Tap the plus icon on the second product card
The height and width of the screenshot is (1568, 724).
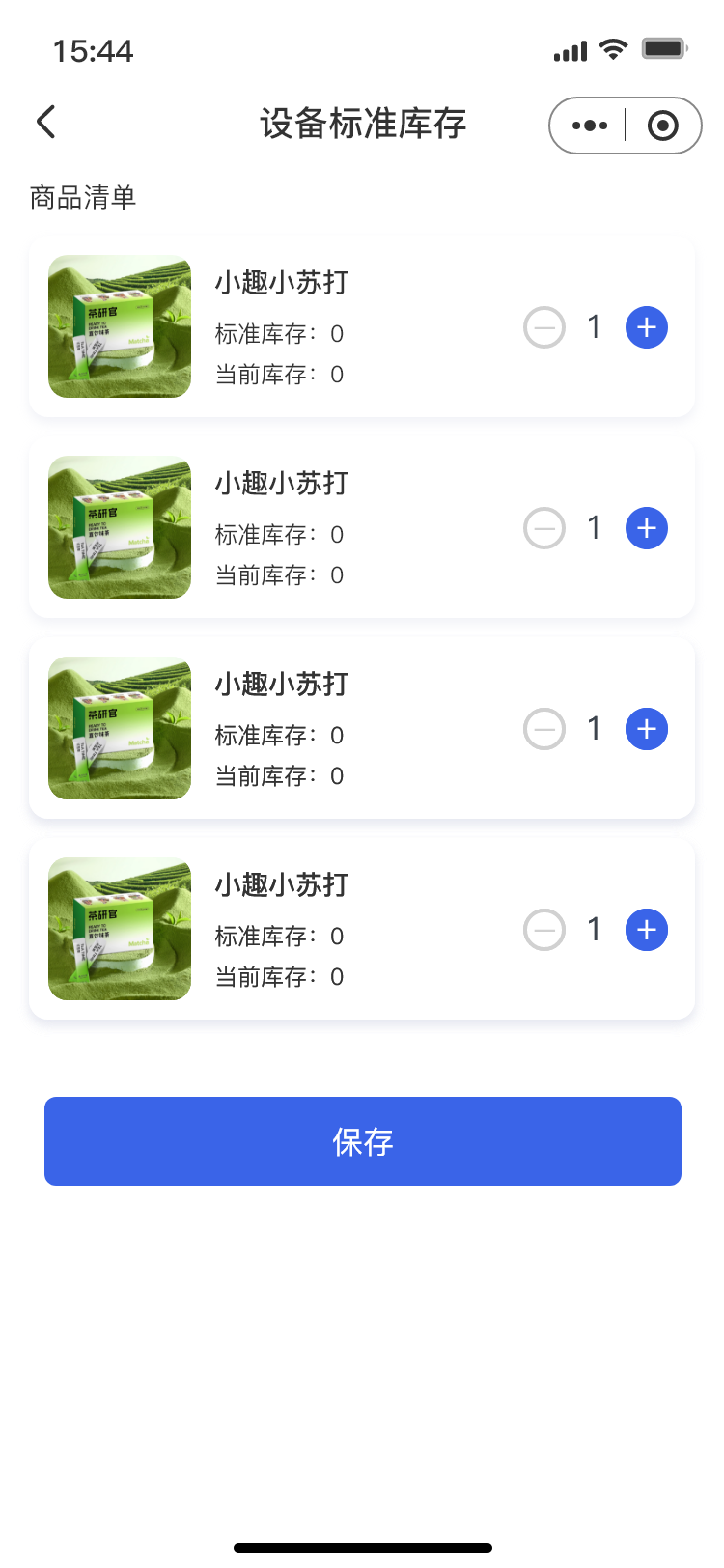pos(646,527)
